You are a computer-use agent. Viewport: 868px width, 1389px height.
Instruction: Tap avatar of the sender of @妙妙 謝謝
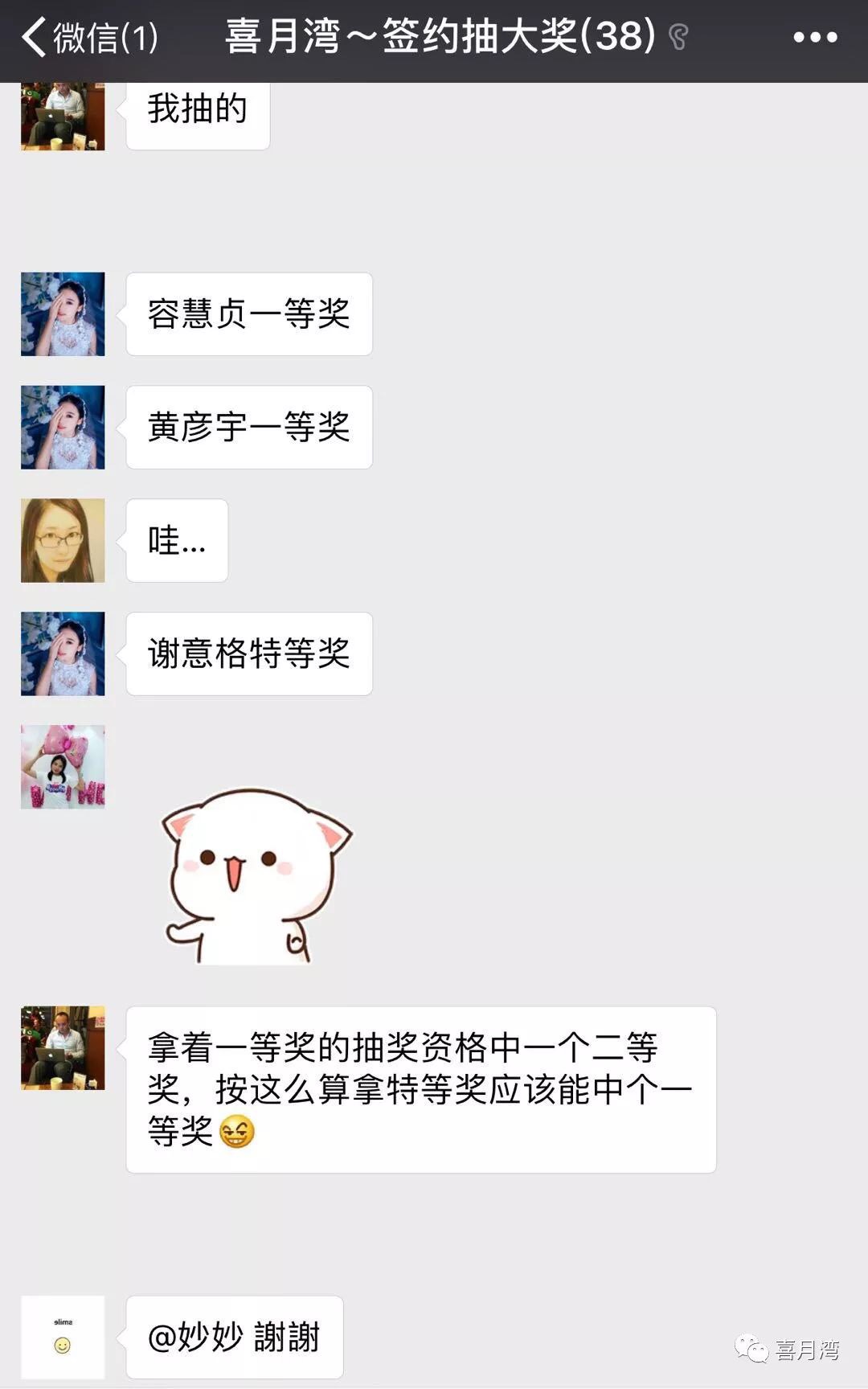pos(63,1337)
